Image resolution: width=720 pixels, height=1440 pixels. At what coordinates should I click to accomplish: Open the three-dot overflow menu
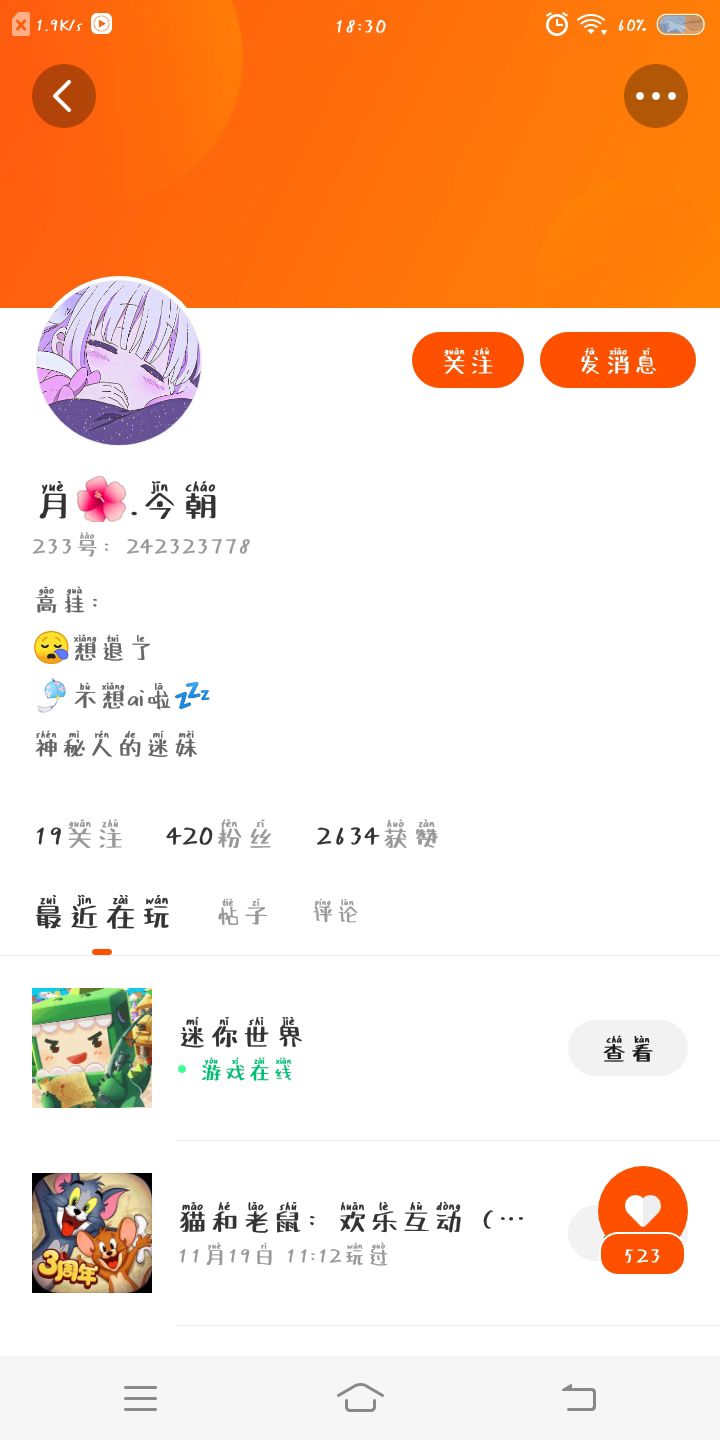(656, 96)
